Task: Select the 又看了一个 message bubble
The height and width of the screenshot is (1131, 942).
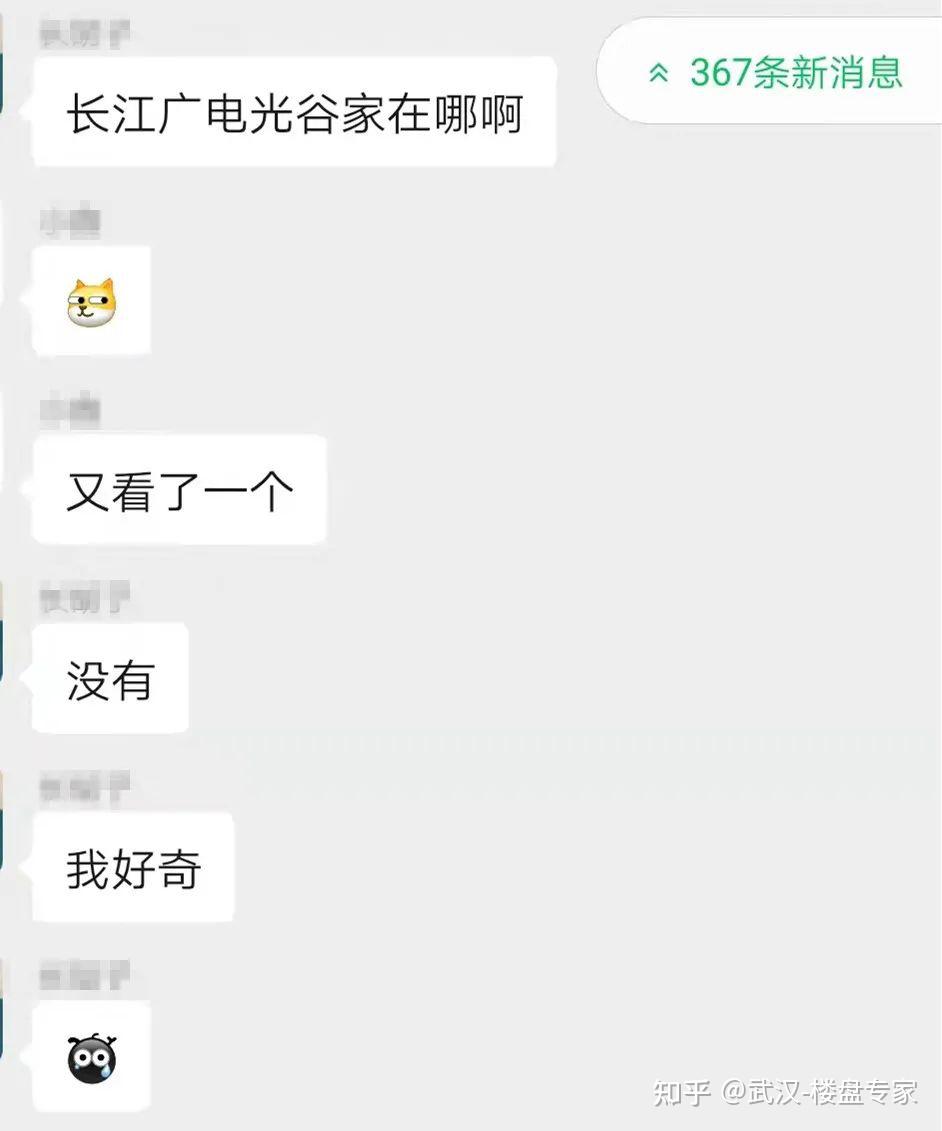Action: point(180,489)
